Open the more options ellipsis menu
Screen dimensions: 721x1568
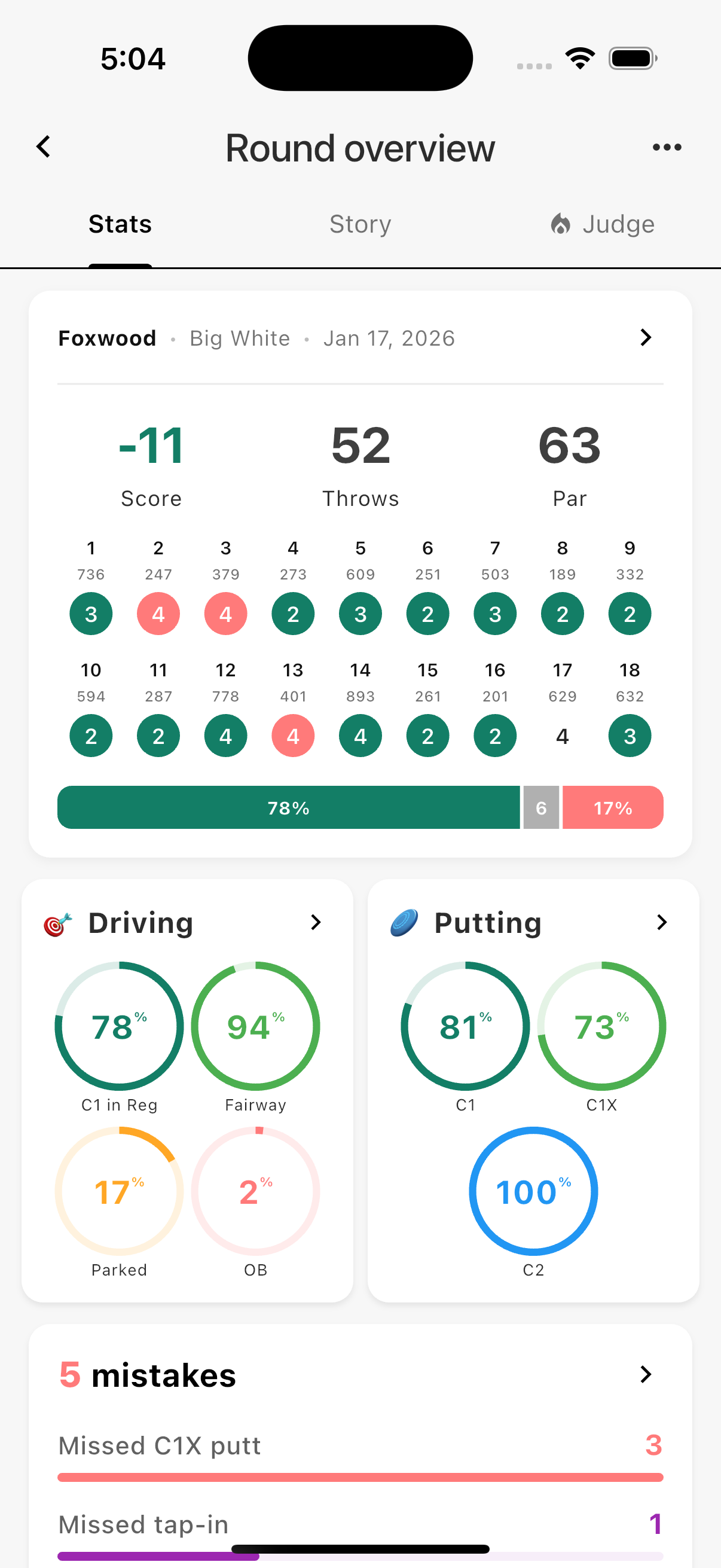[667, 146]
